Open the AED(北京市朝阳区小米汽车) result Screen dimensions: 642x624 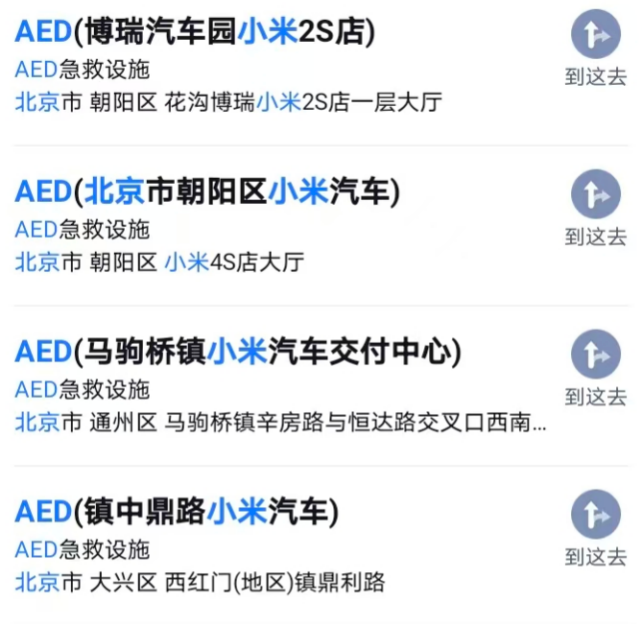coord(207,191)
